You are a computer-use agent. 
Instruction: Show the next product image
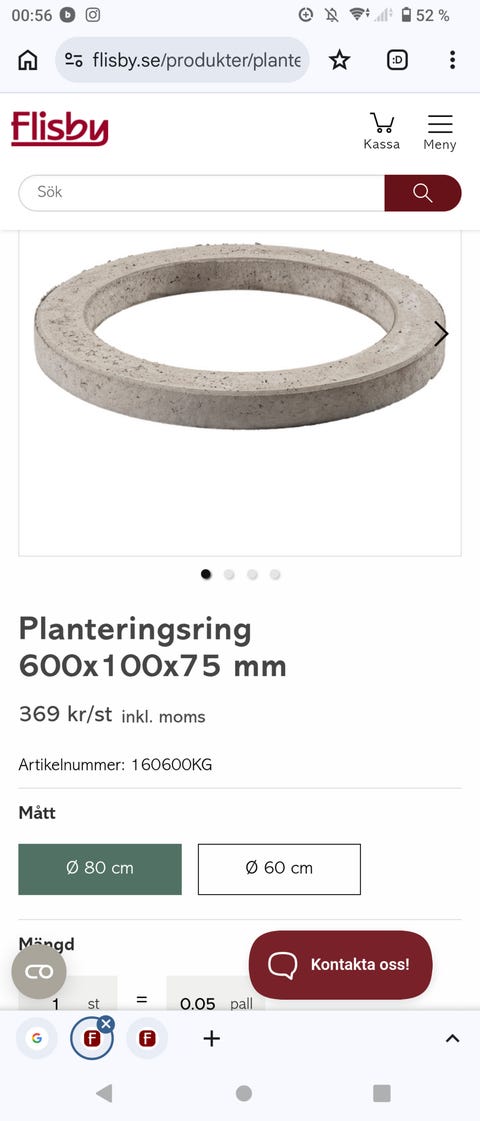point(441,334)
